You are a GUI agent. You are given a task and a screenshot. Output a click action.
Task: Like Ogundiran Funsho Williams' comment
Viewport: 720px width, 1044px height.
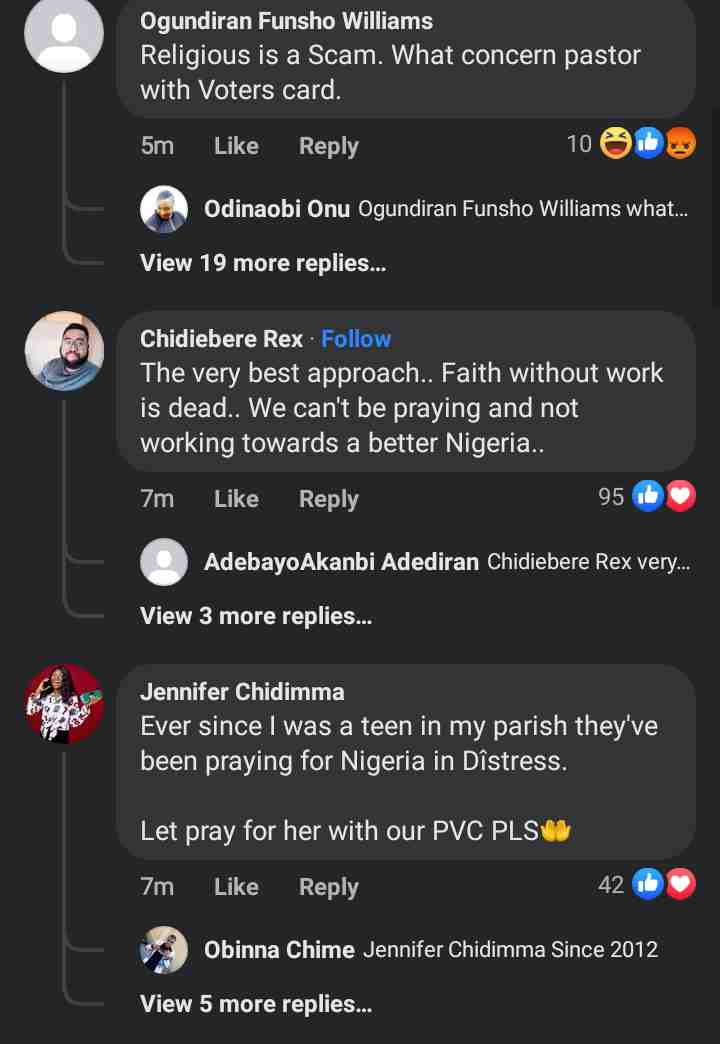[x=236, y=146]
